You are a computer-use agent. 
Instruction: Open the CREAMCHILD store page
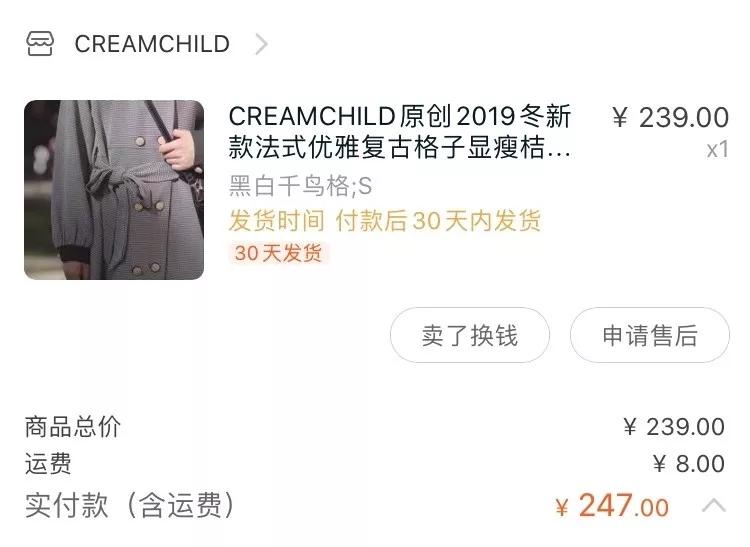(x=151, y=44)
